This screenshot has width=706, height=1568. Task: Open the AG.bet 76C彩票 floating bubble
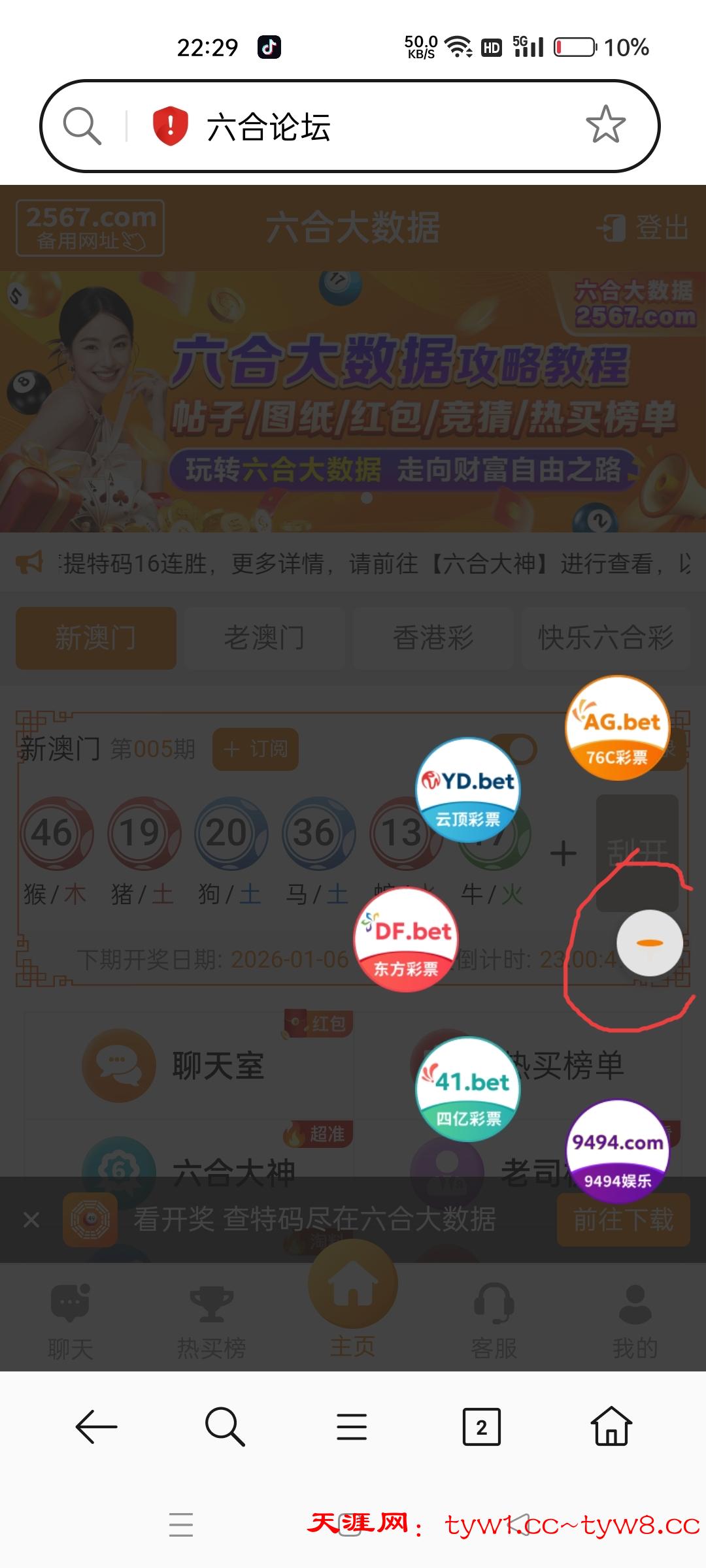click(617, 728)
